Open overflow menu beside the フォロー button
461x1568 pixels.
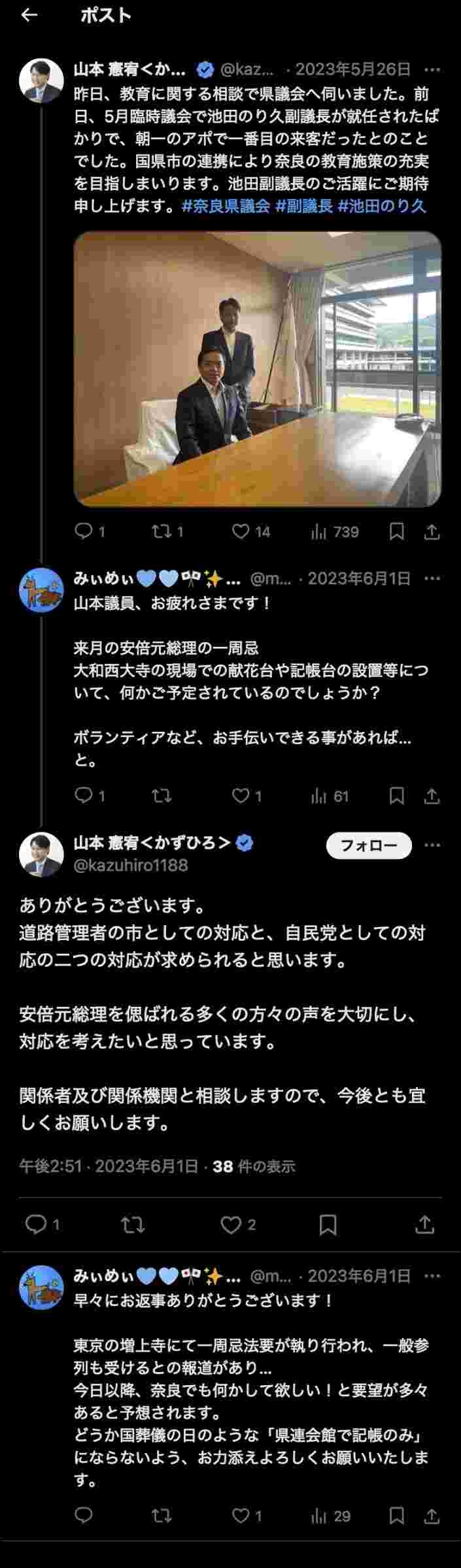tap(432, 845)
